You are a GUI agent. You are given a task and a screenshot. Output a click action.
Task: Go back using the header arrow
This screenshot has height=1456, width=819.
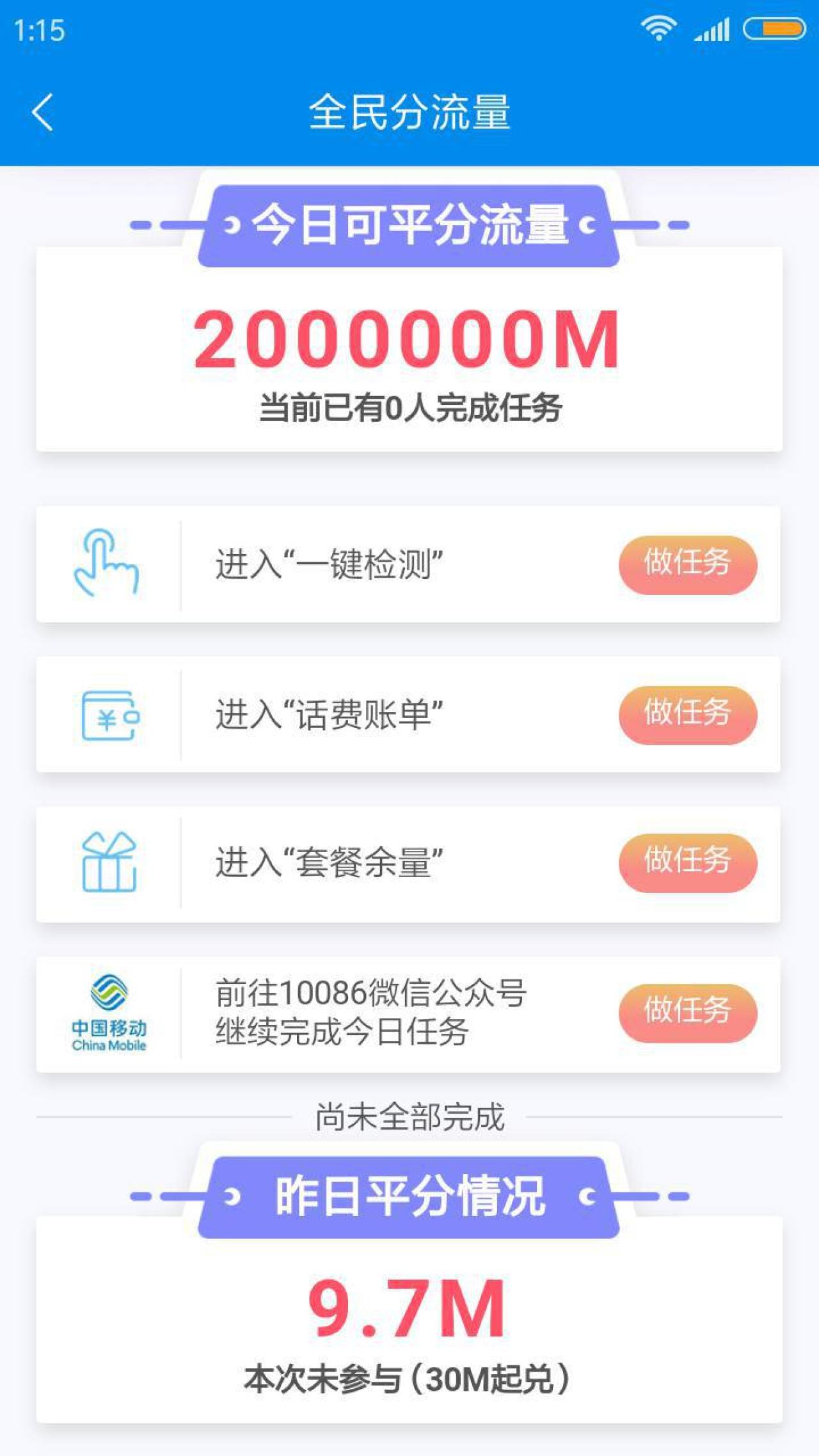(42, 113)
